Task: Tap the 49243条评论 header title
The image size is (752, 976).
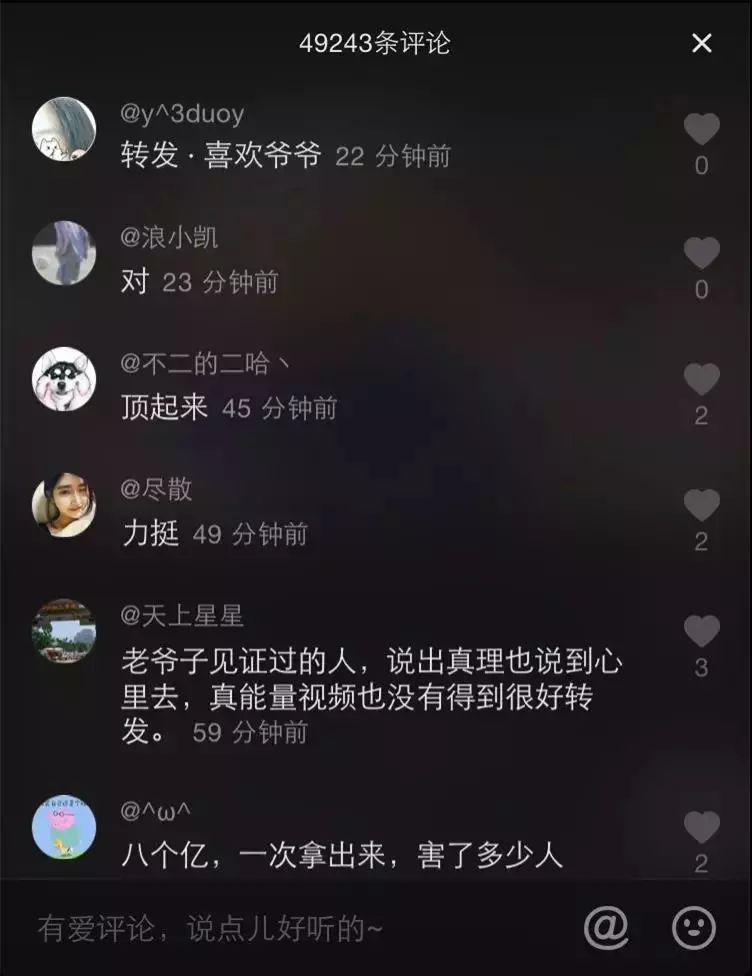Action: [x=375, y=41]
